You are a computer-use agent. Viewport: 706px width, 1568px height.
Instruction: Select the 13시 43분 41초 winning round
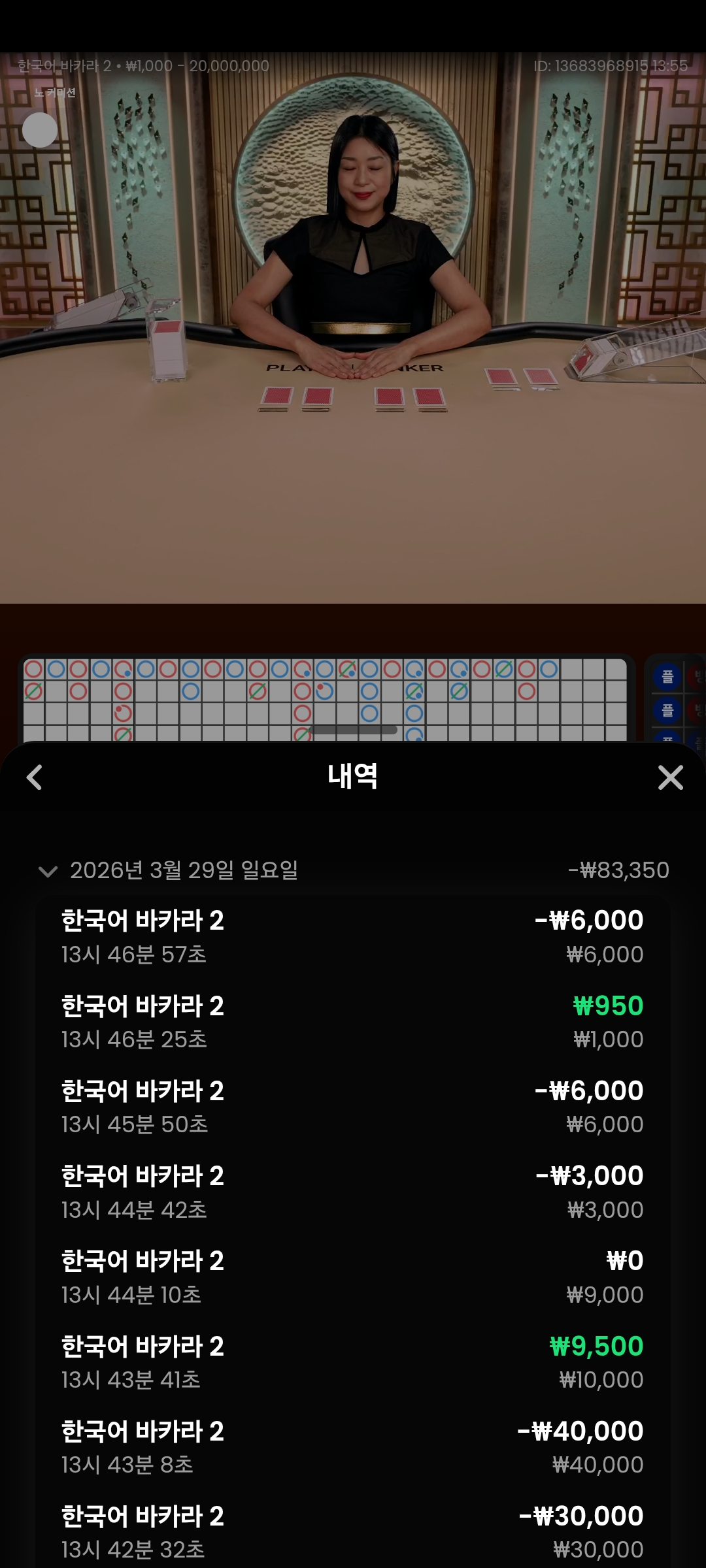[353, 1362]
